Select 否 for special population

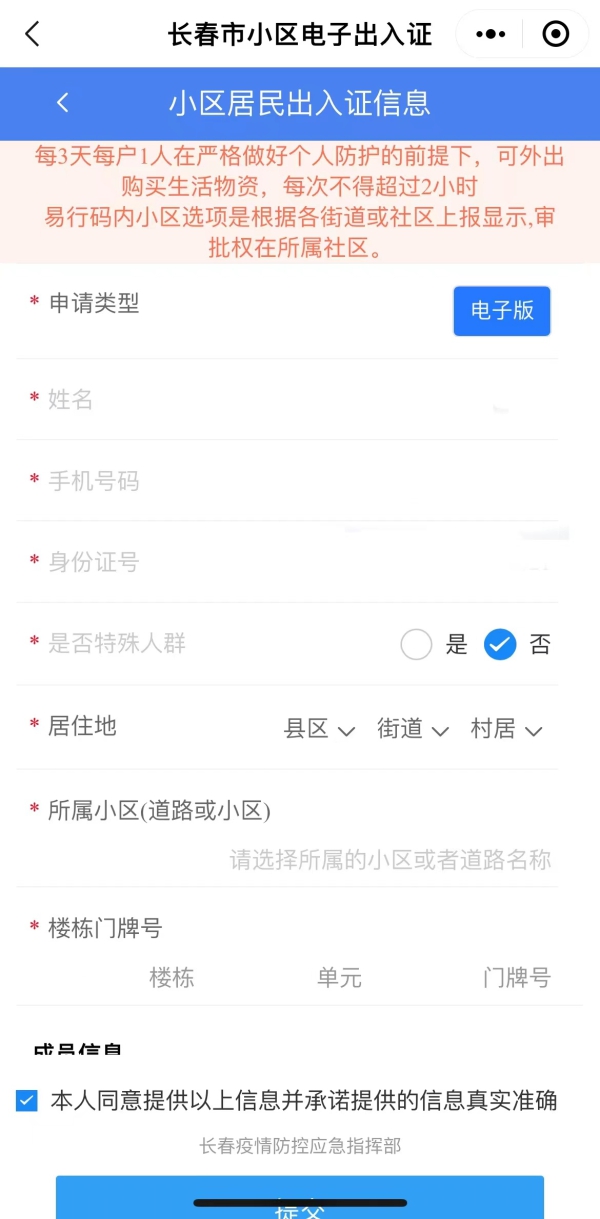[500, 645]
